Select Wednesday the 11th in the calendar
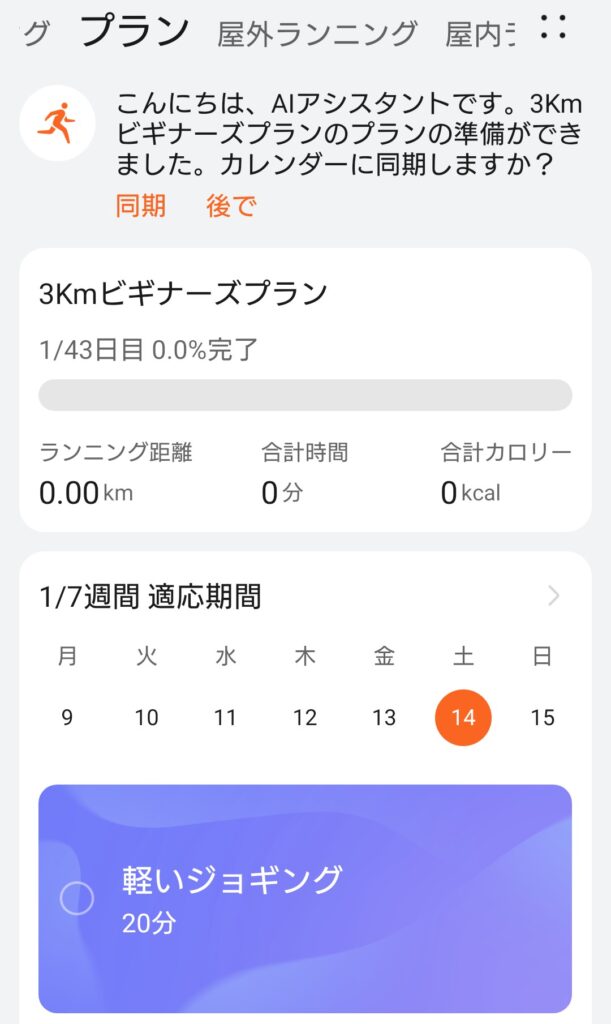This screenshot has height=1024, width=611. coord(225,717)
